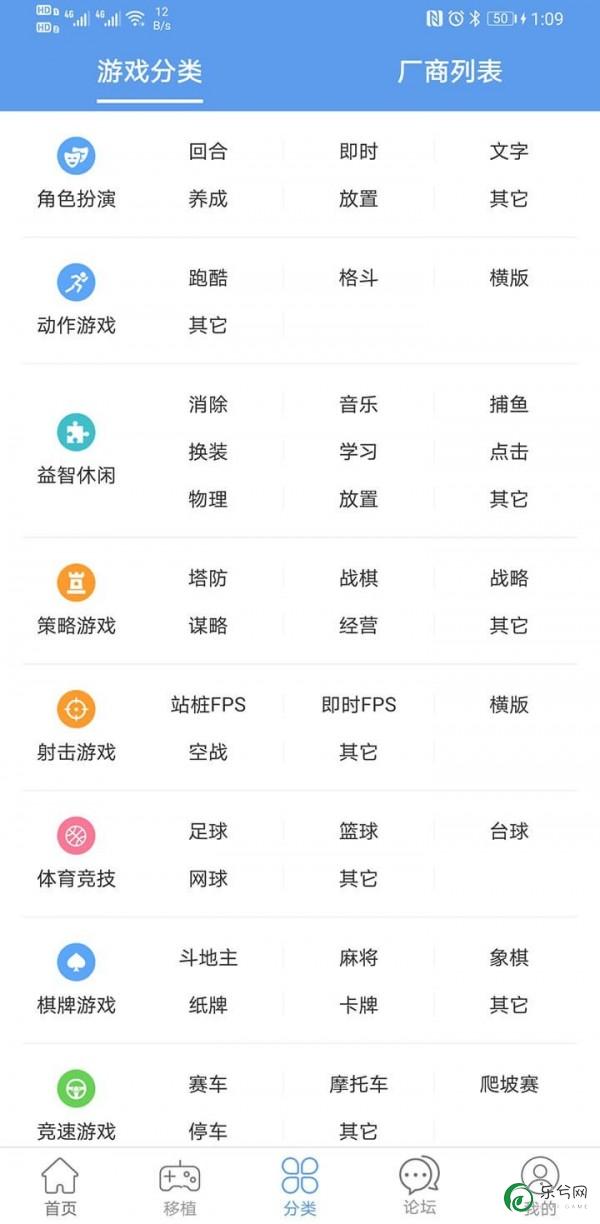
Task: Tap 捕鱼 games
Action: coord(509,404)
